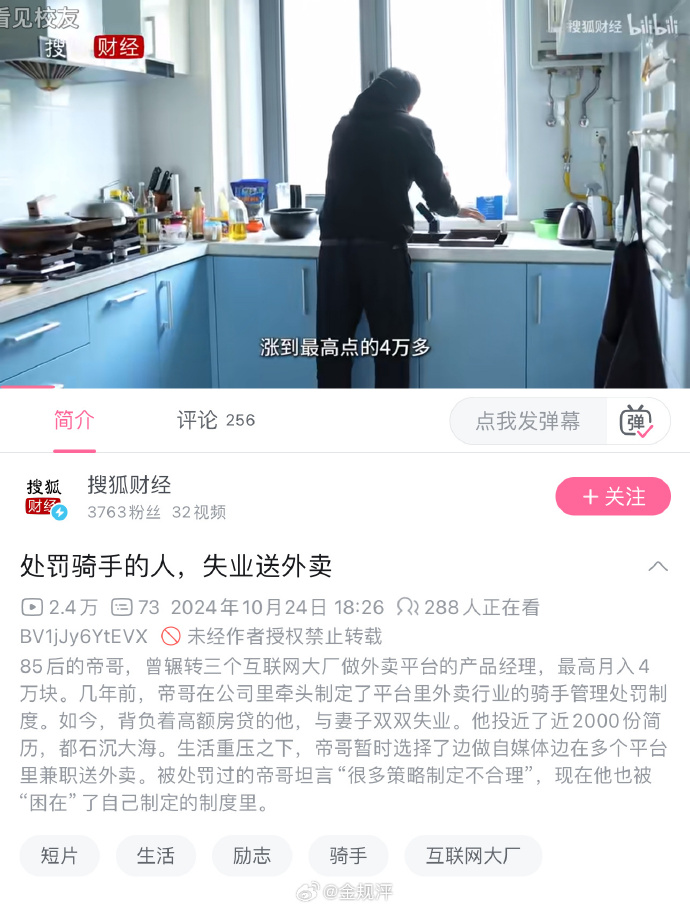The width and height of the screenshot is (690, 908).
Task: Select the 骑手 tag chip
Action: [349, 856]
